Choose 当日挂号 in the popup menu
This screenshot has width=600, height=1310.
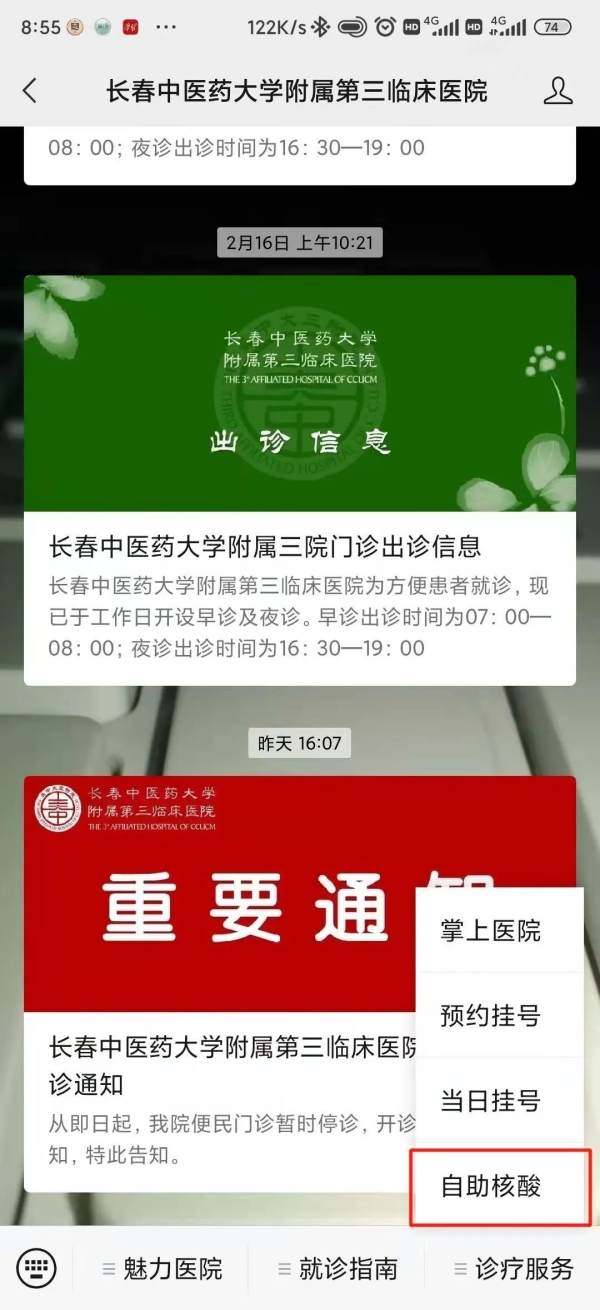pos(490,1101)
